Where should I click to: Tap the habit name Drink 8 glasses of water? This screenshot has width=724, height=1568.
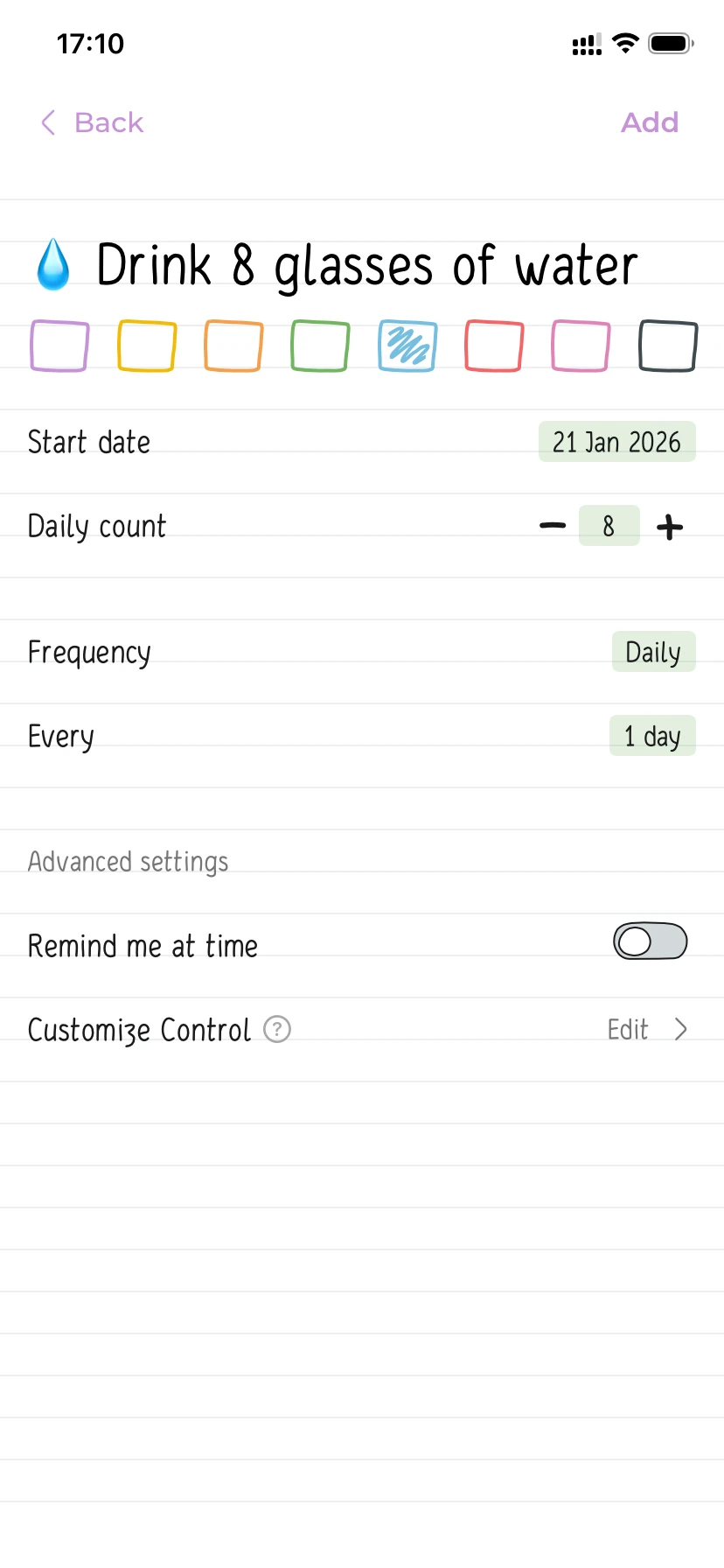tap(367, 263)
